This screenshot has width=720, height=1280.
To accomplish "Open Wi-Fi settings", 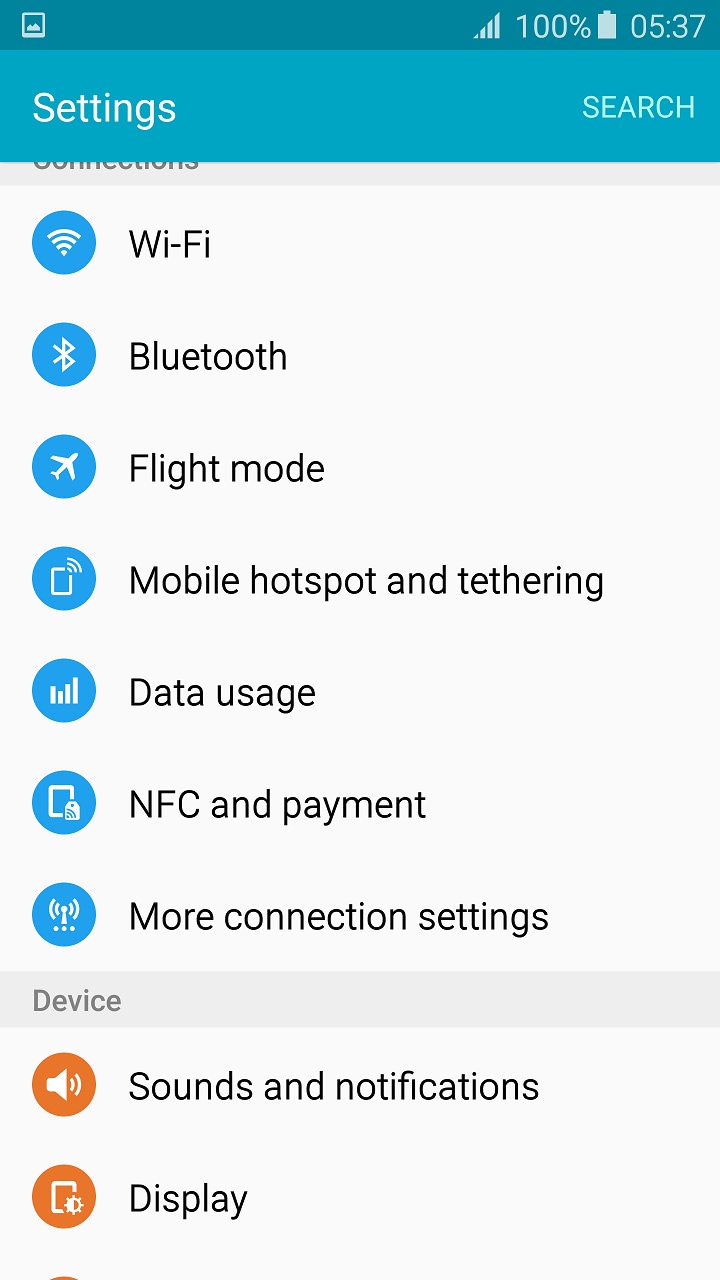I will (360, 243).
